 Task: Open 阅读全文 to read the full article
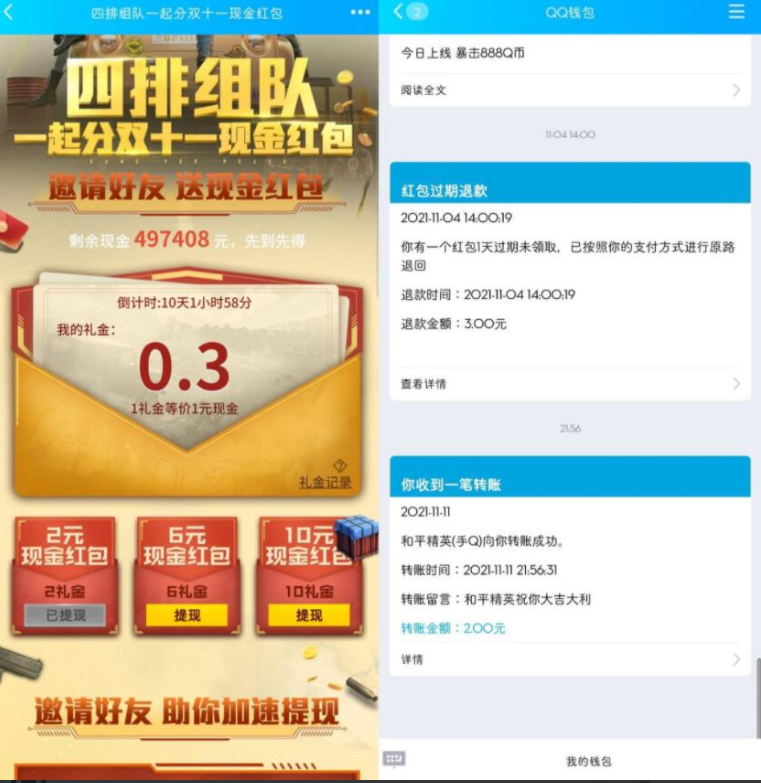point(570,90)
